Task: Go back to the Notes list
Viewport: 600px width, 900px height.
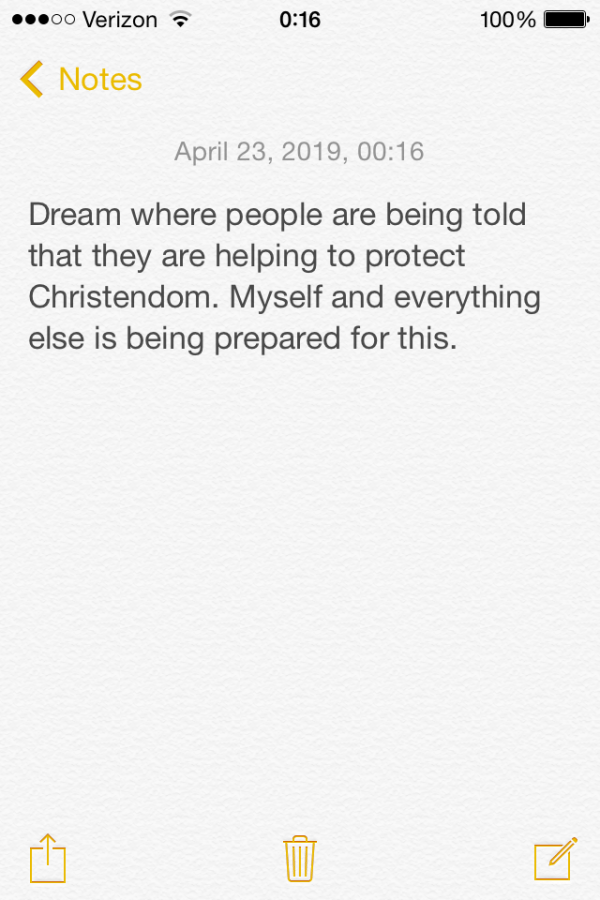Action: (x=80, y=79)
